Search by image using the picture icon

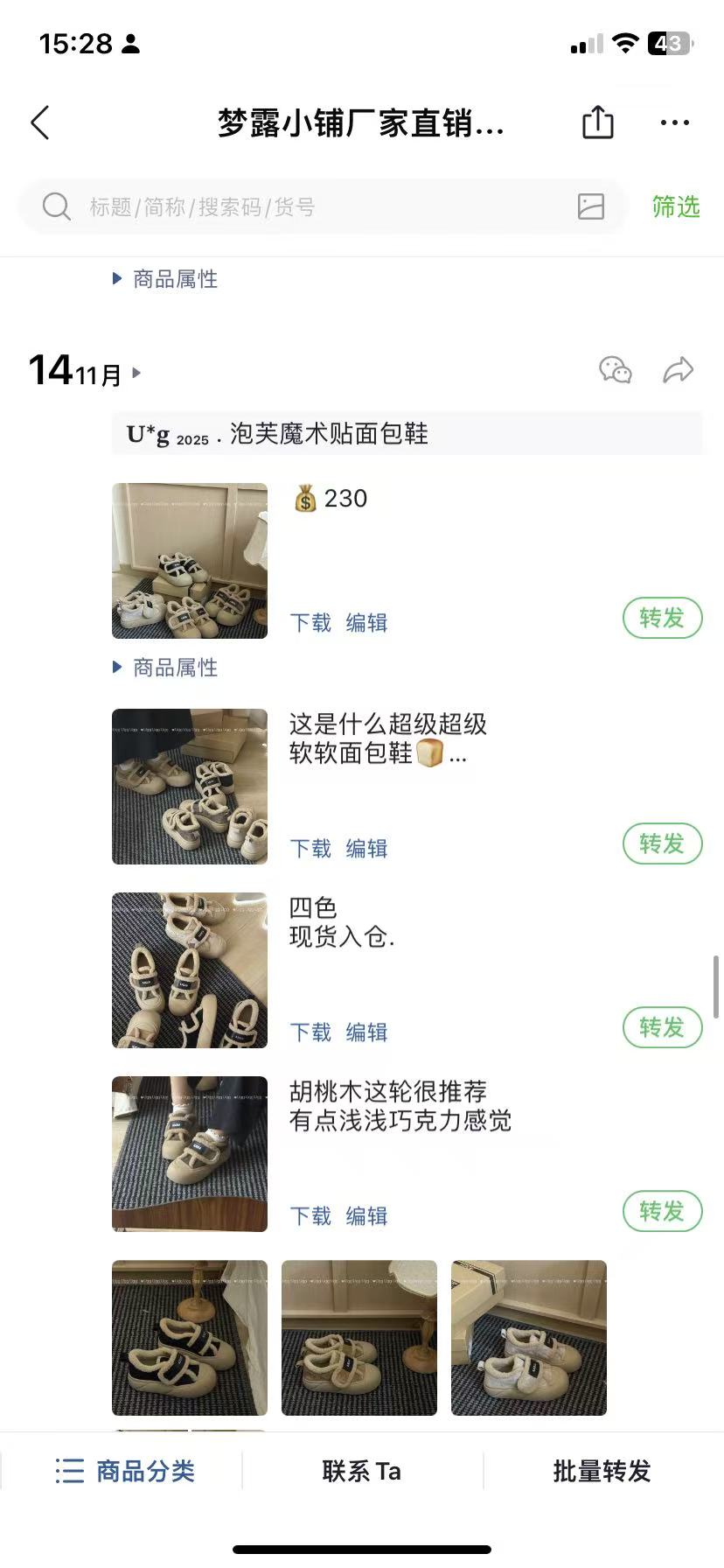591,206
